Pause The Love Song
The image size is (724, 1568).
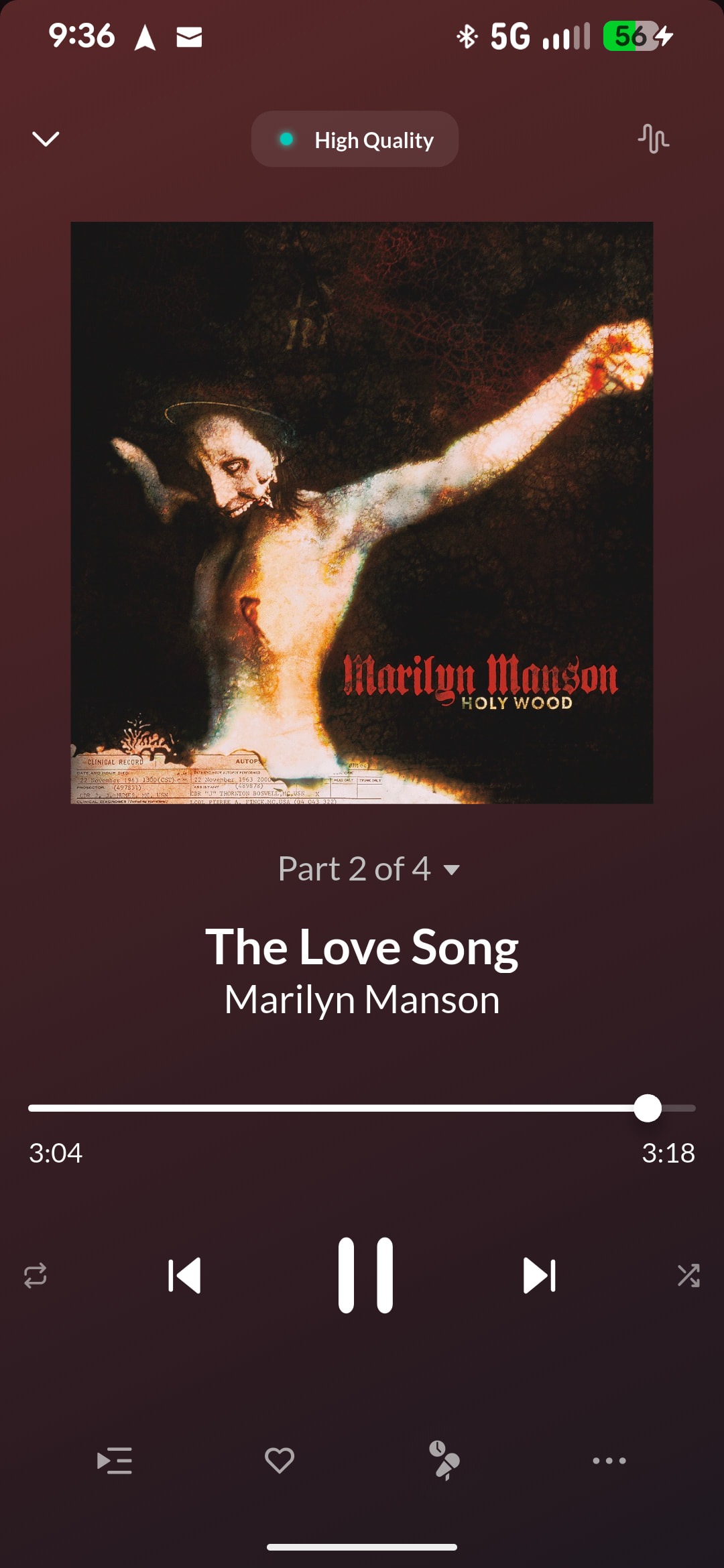pyautogui.click(x=365, y=1275)
